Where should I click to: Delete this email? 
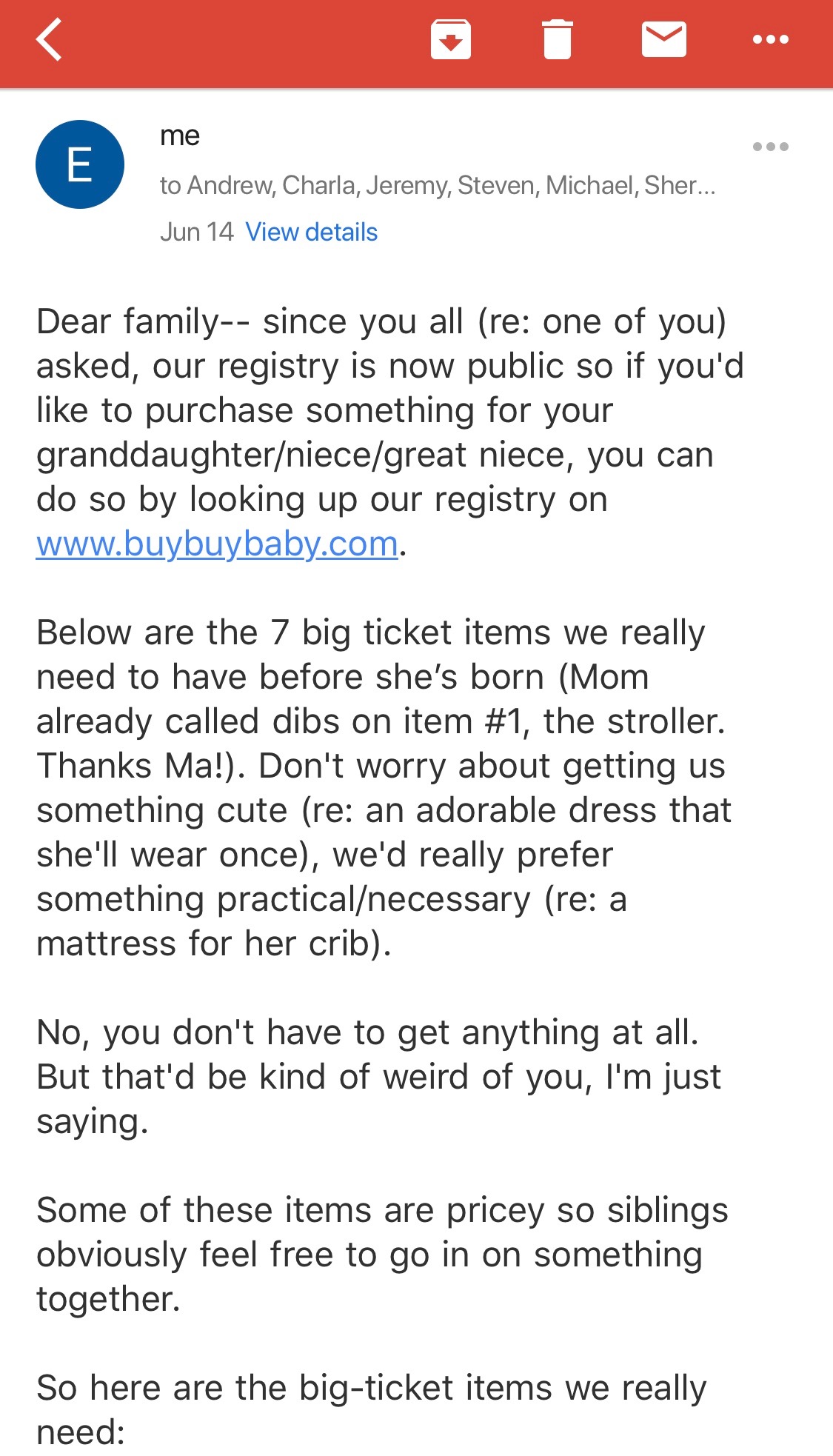tap(558, 40)
